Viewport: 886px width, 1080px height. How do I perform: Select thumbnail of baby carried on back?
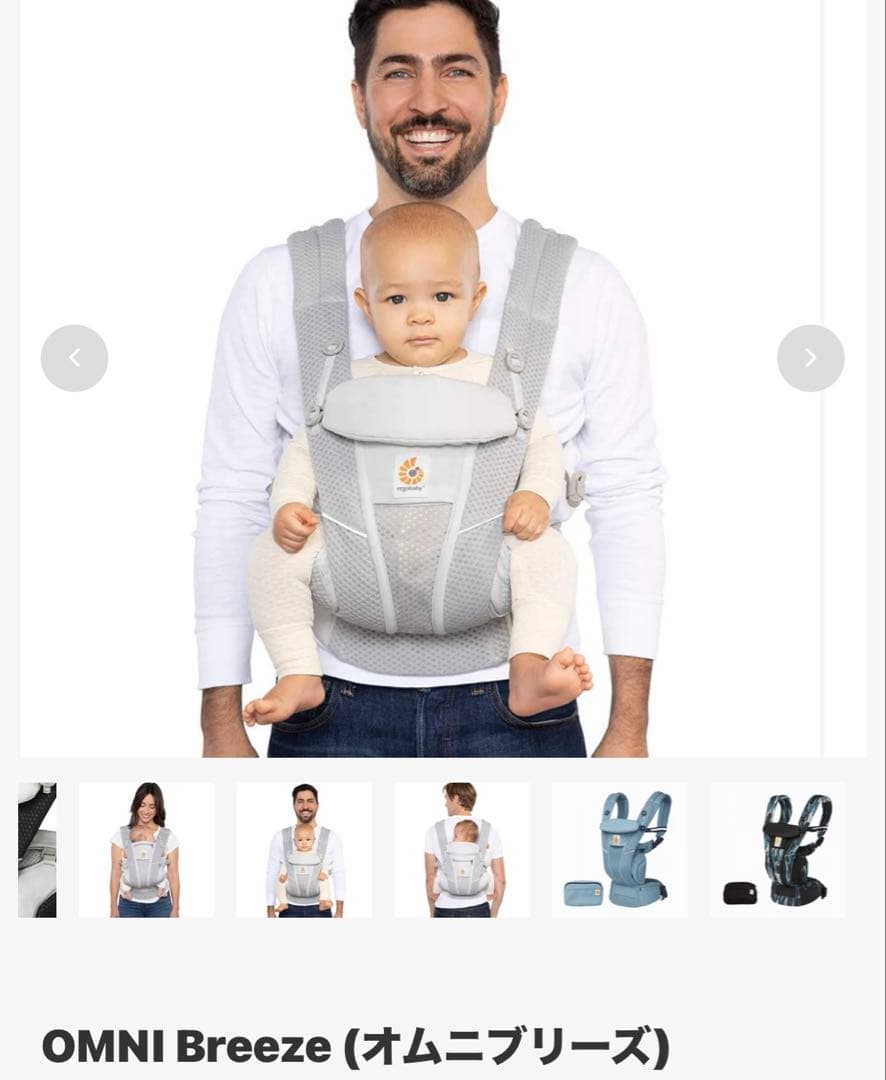[x=461, y=850]
